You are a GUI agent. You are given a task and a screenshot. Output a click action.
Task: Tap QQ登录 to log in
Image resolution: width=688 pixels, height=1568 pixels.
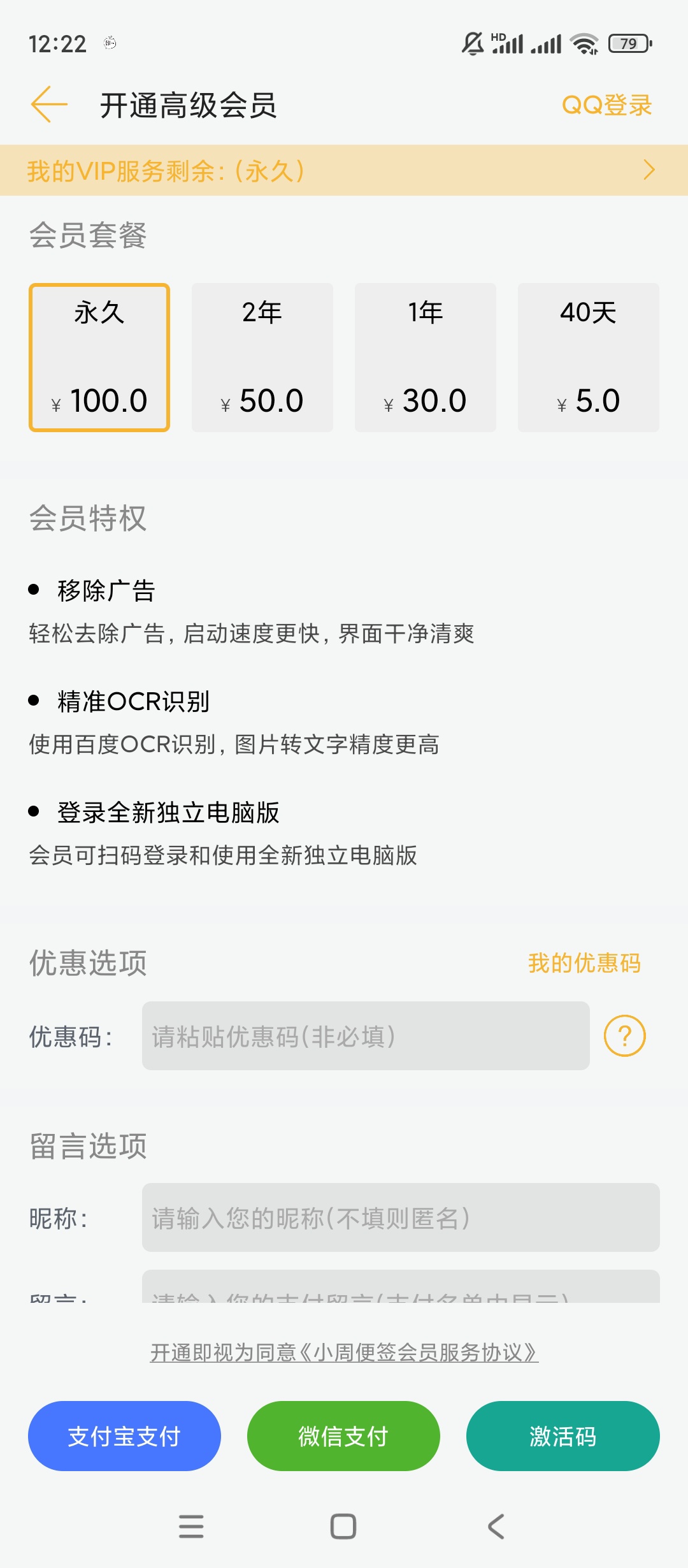click(x=606, y=105)
